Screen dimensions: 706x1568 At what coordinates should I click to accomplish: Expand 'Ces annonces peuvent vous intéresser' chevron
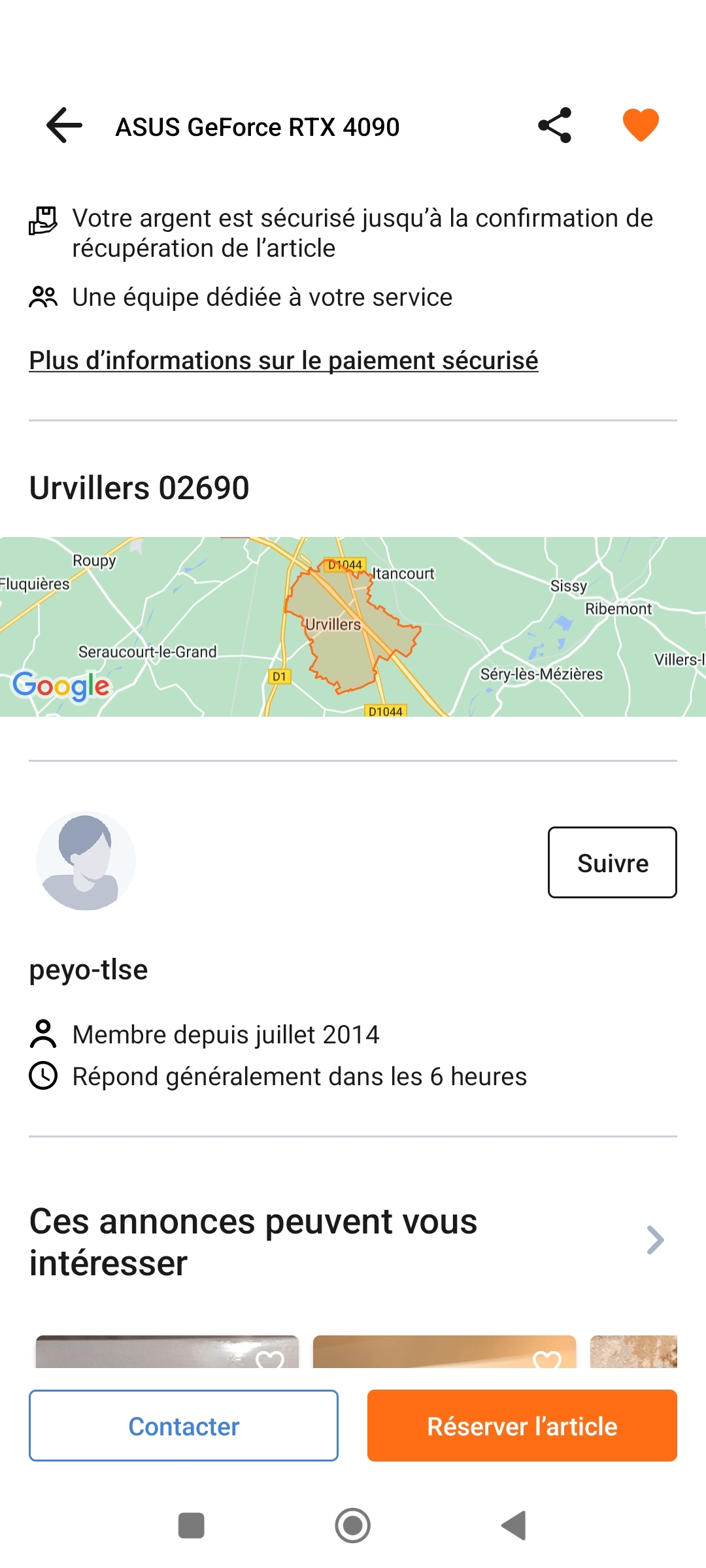655,1240
